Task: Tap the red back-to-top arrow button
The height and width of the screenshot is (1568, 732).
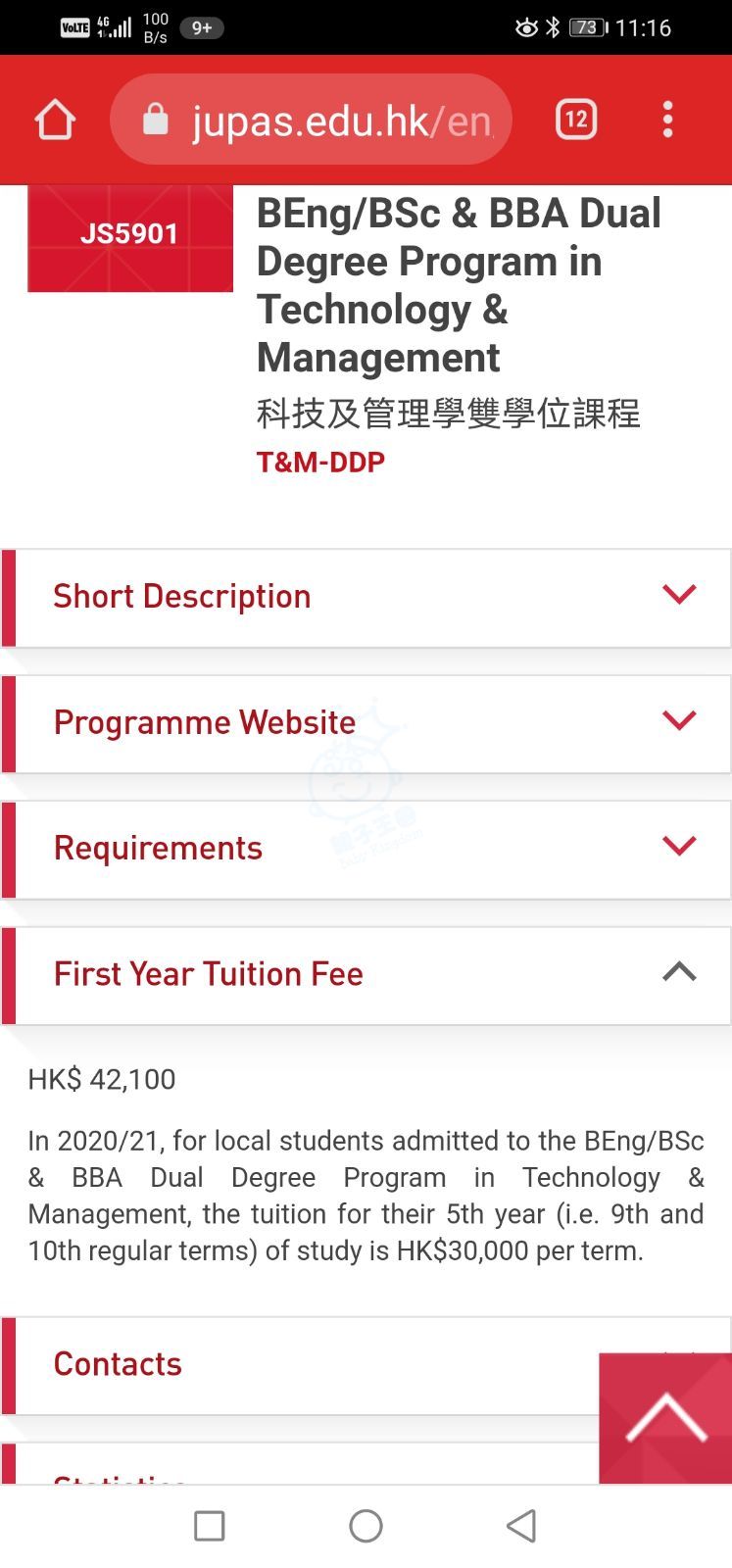Action: [665, 1418]
